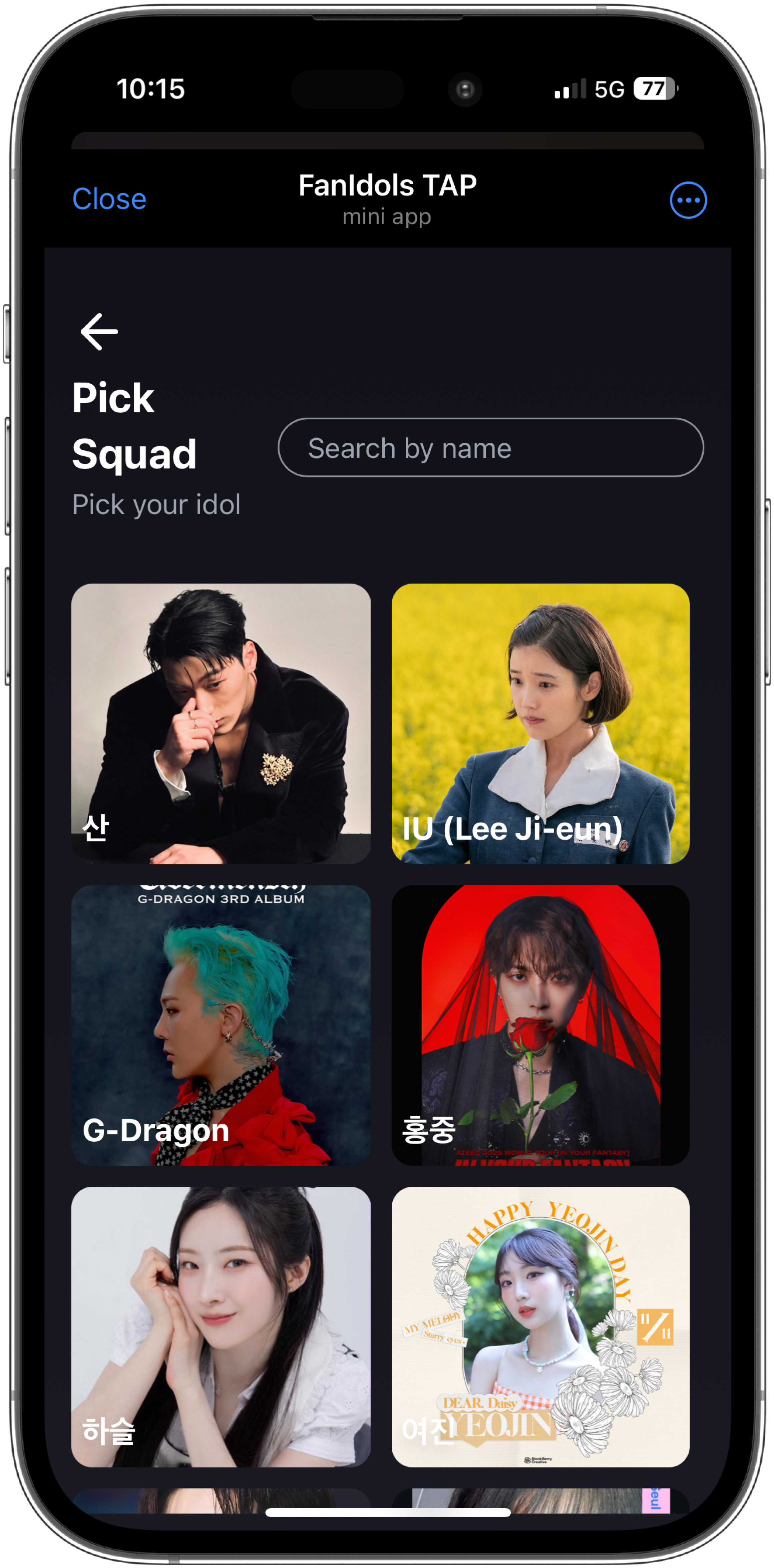Select the 하슬 idol card
774x1568 pixels.
220,1326
